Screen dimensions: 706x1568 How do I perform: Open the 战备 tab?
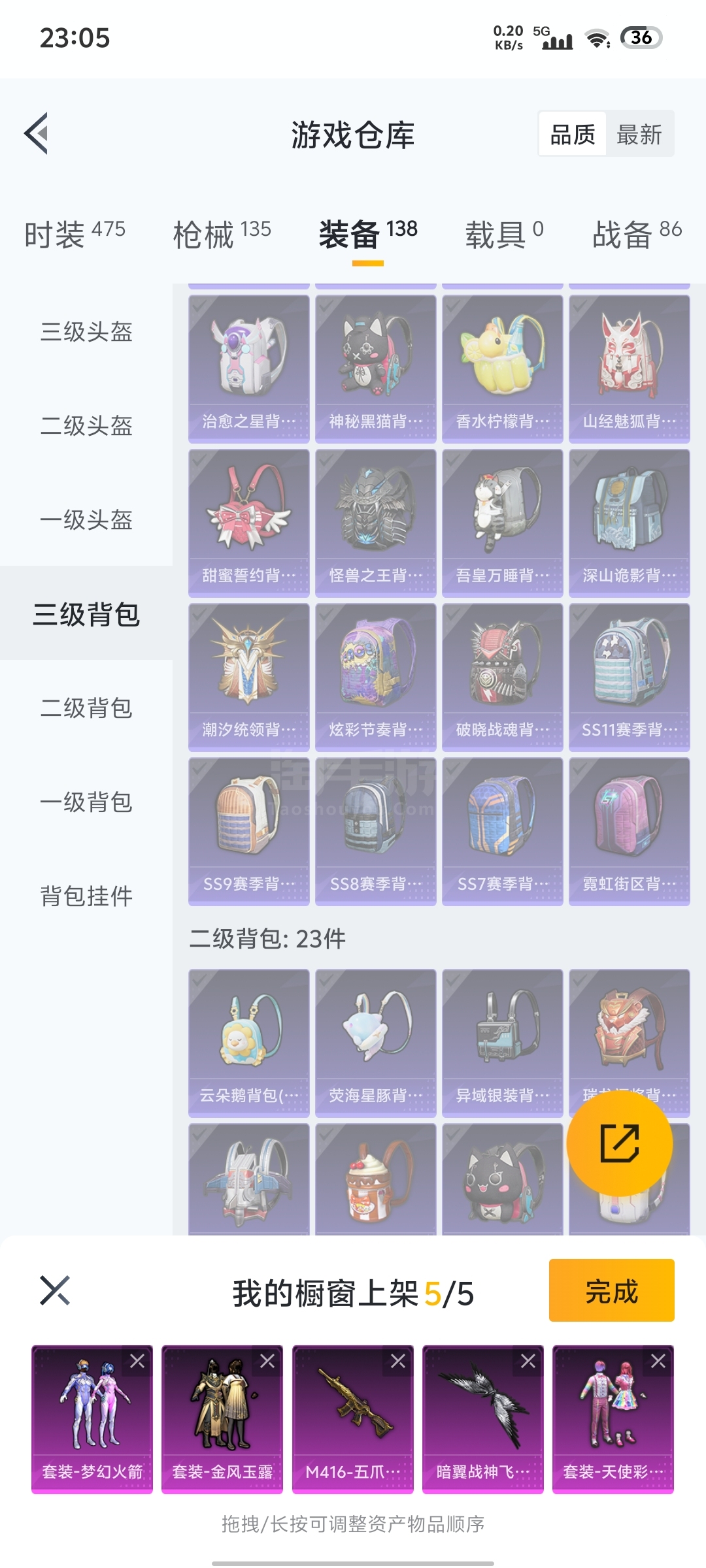pyautogui.click(x=637, y=235)
